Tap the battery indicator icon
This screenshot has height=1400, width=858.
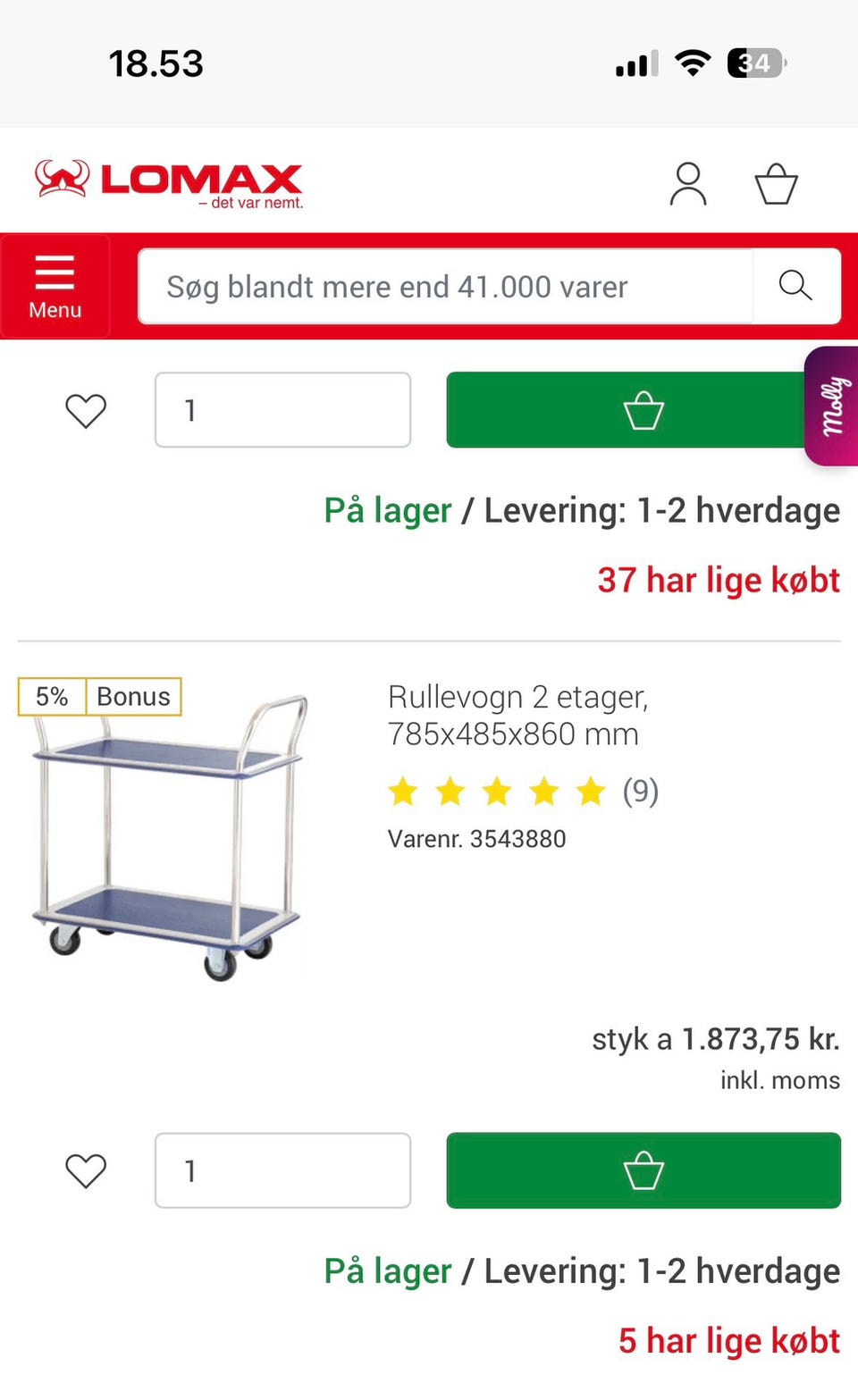click(753, 62)
